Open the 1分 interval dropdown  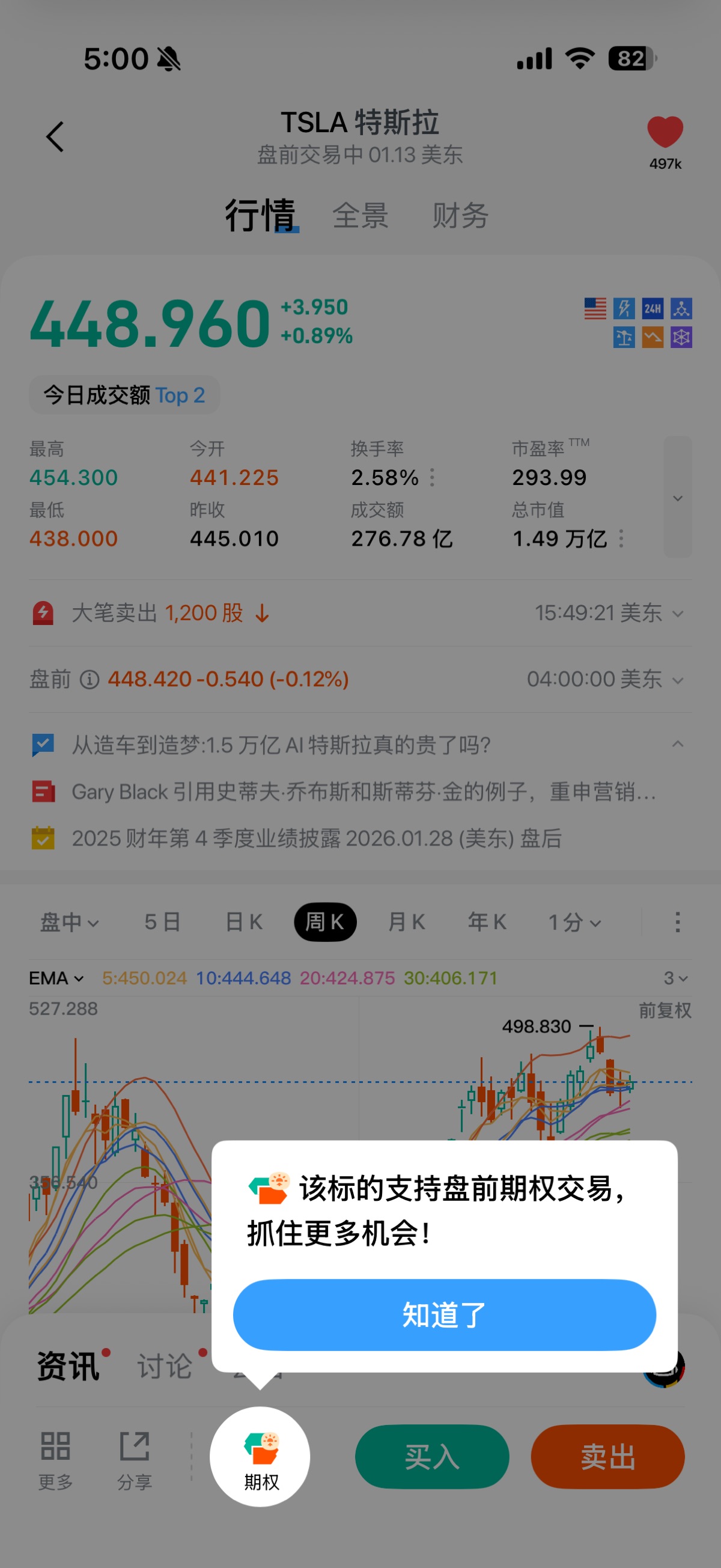point(574,921)
